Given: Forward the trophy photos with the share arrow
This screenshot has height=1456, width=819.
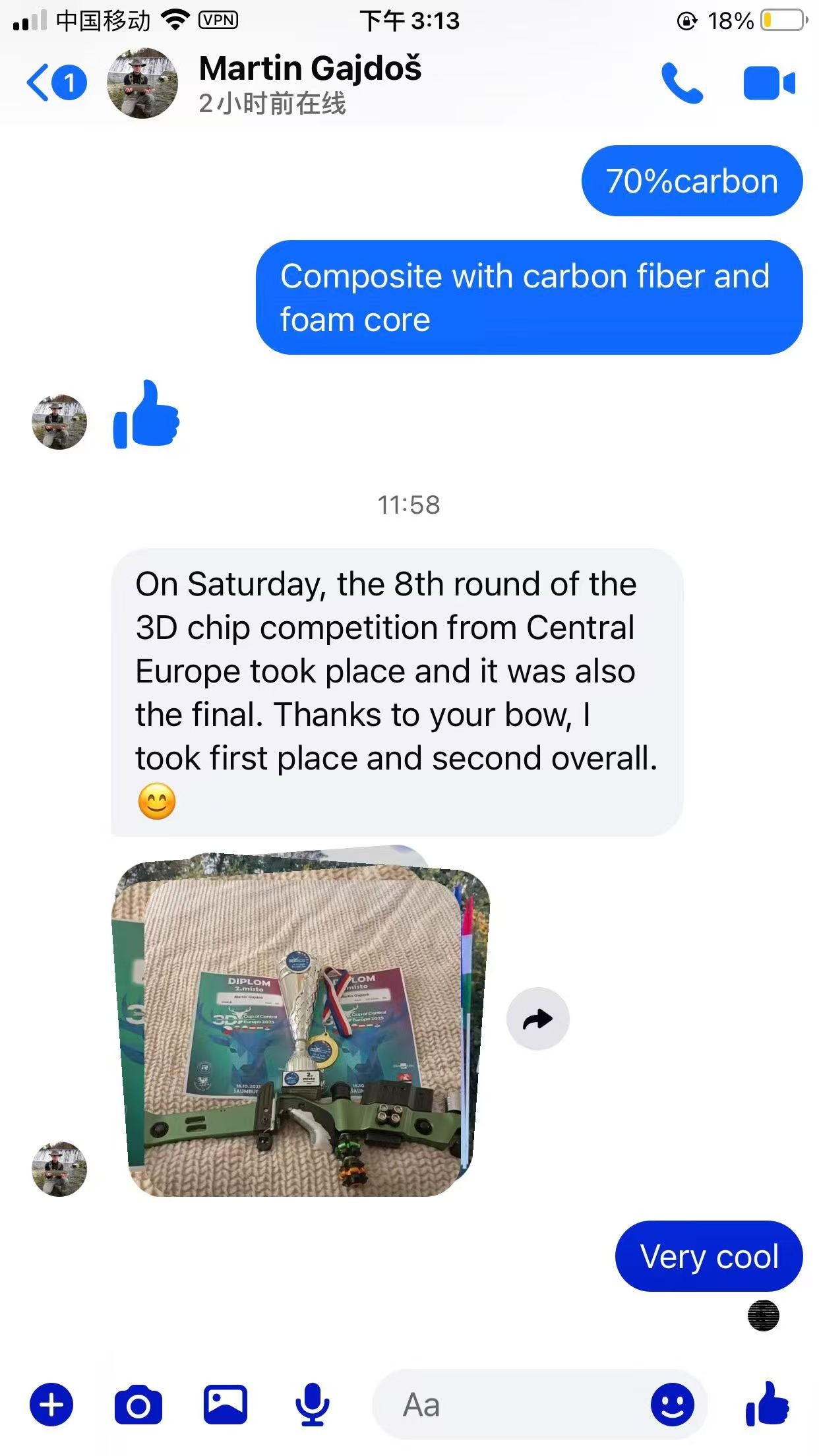Looking at the screenshot, I should click(537, 1019).
